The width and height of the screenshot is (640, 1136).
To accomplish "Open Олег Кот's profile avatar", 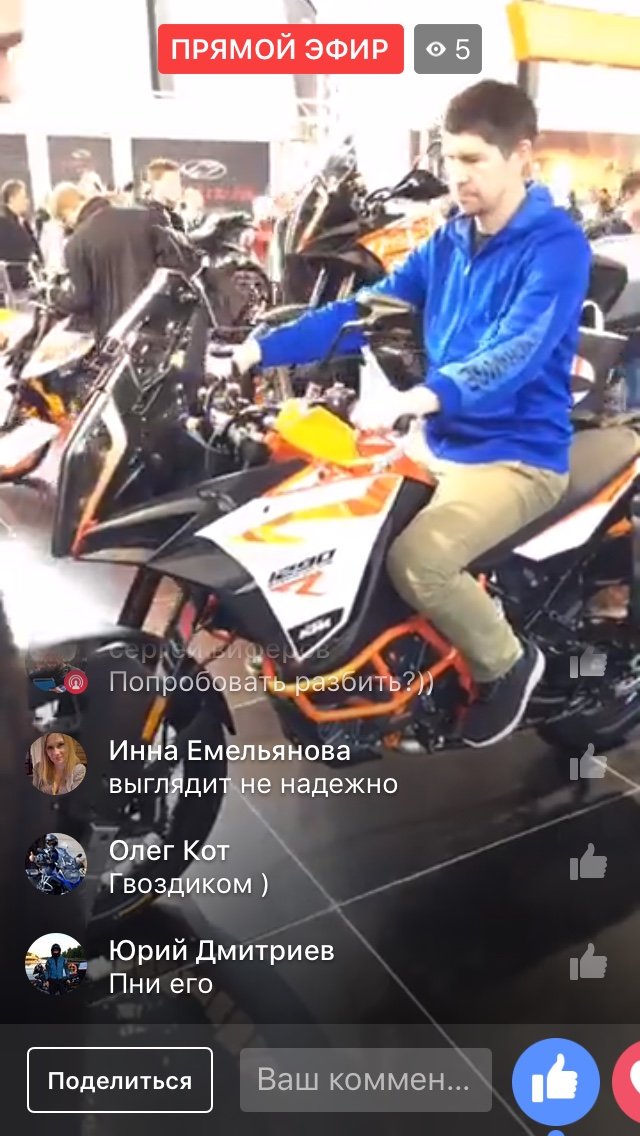I will coord(55,864).
